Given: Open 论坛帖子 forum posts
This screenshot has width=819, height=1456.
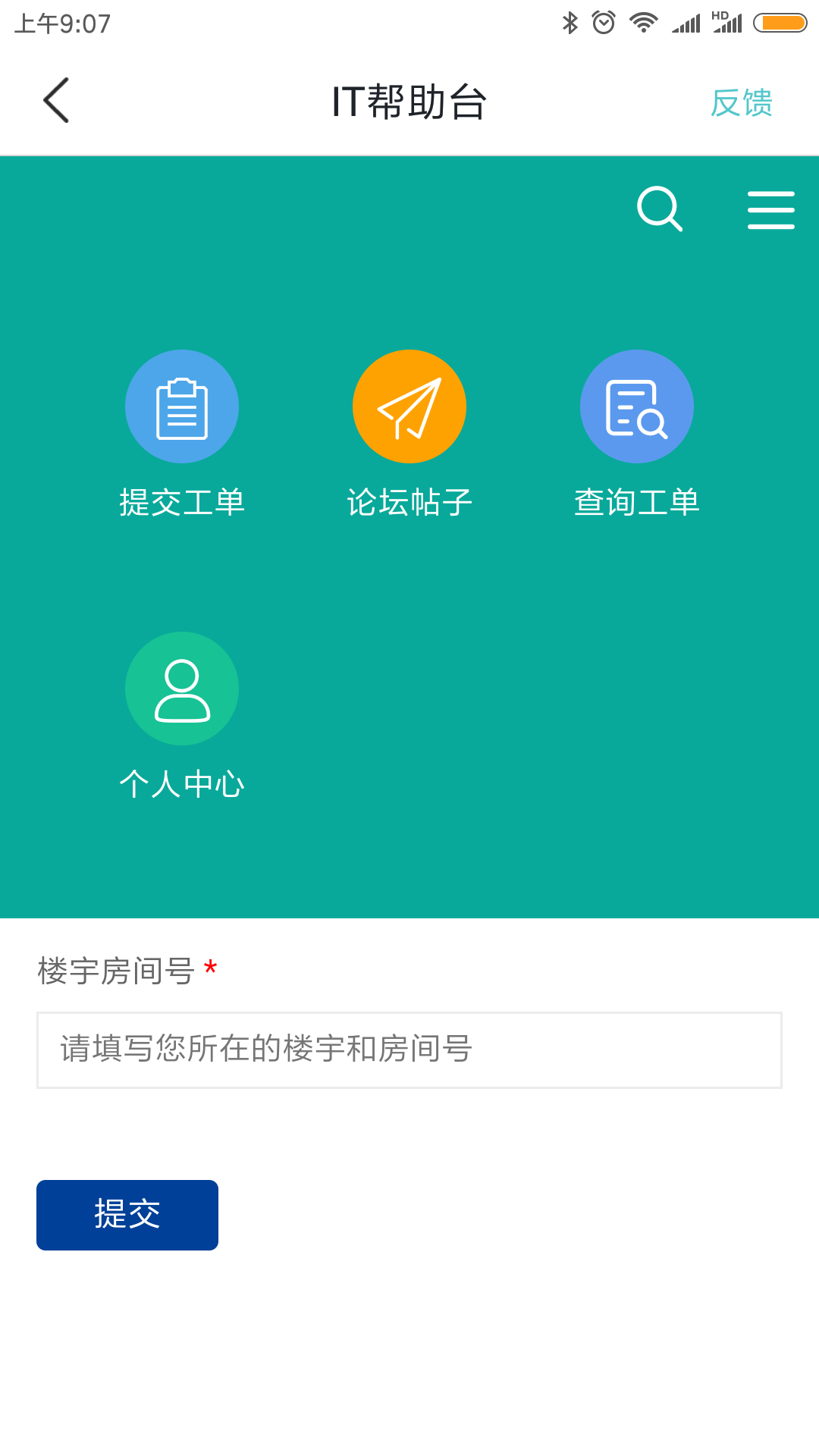Looking at the screenshot, I should point(409,434).
